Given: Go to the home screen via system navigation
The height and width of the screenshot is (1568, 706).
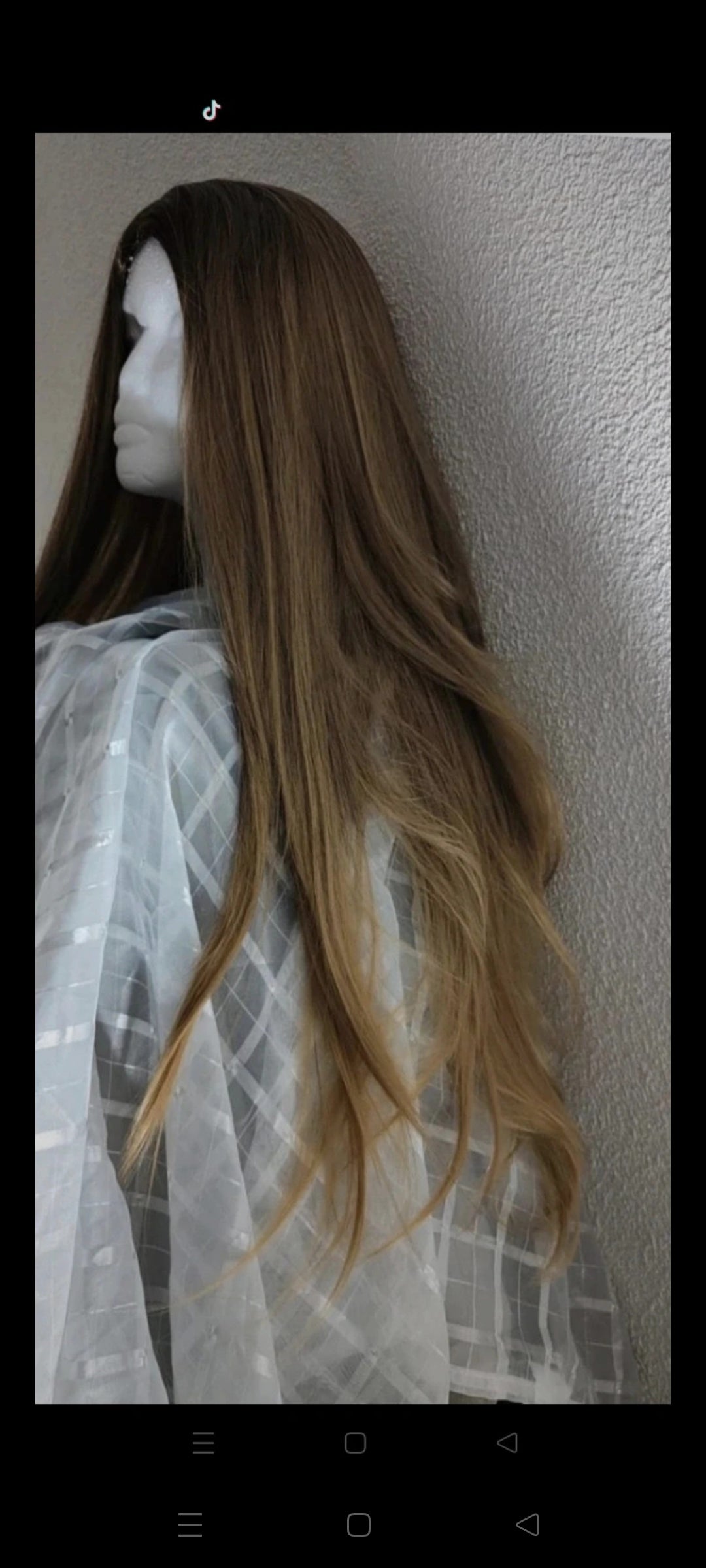Looking at the screenshot, I should pyautogui.click(x=358, y=1525).
